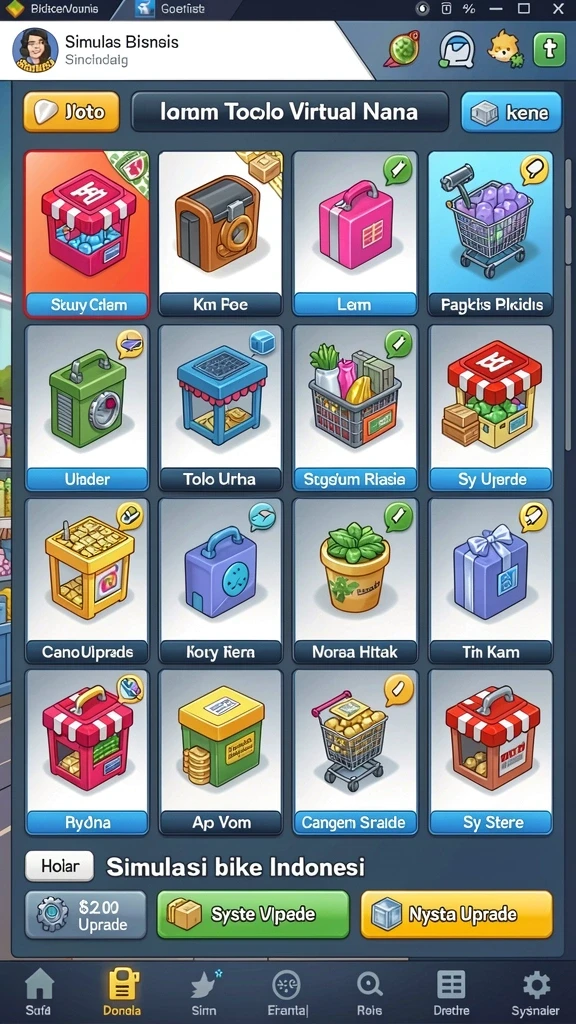Open the Norea Hitak plant pot card

355,581
